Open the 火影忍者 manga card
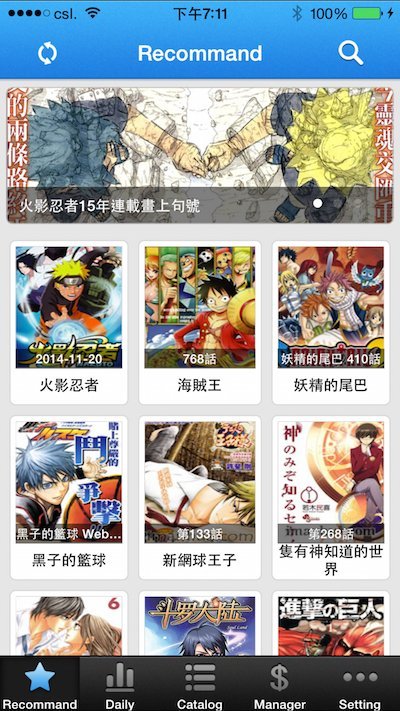Screen dimensions: 400x711 (x=69, y=322)
